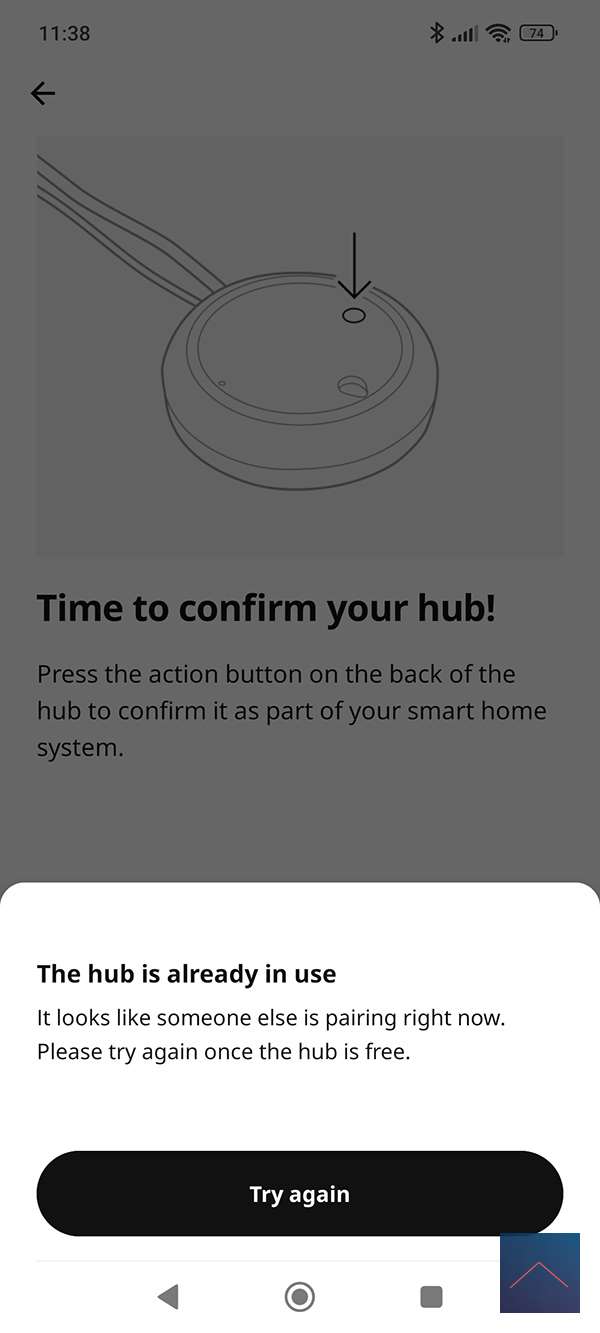600x1333 pixels.
Task: Go back with the top-left arrow
Action: pos(43,93)
